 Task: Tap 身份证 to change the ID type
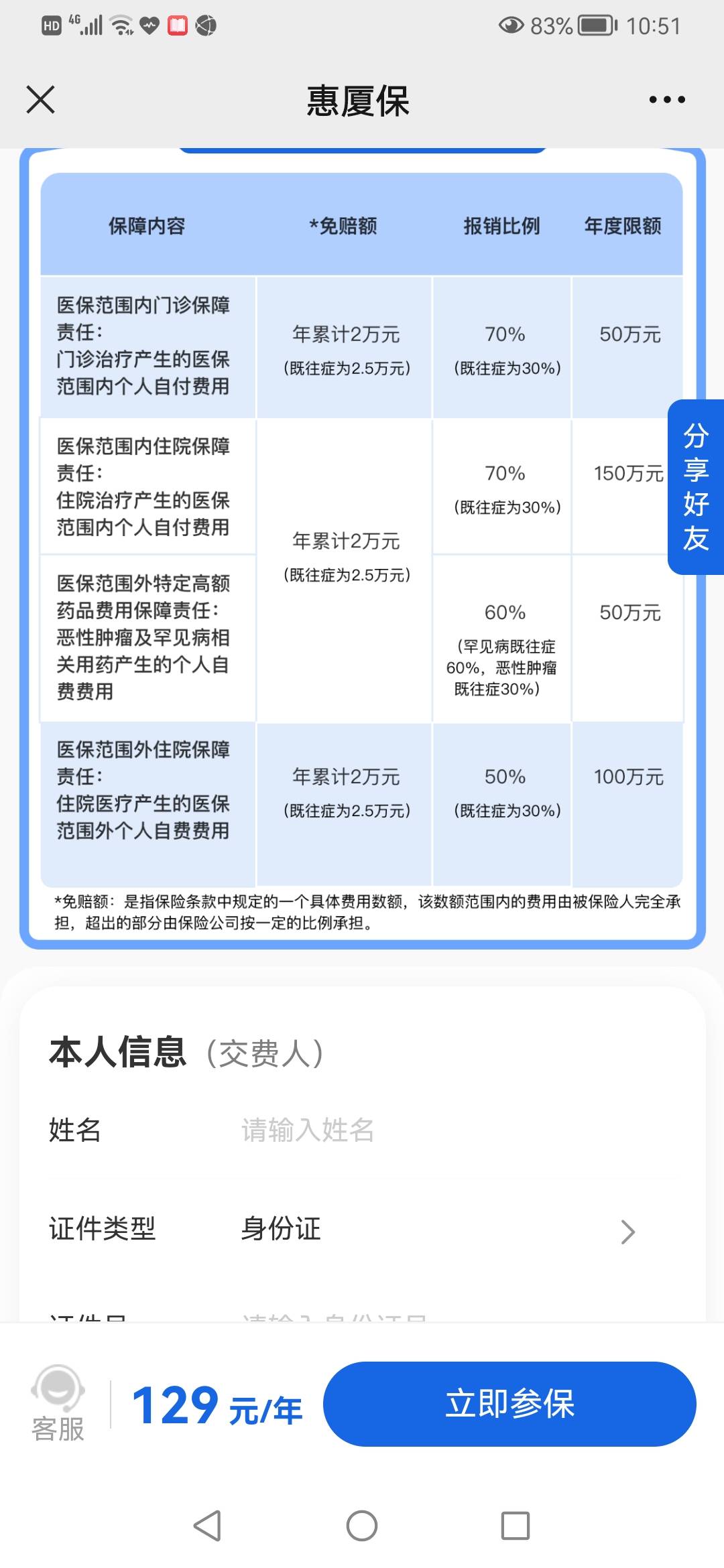[x=281, y=1229]
